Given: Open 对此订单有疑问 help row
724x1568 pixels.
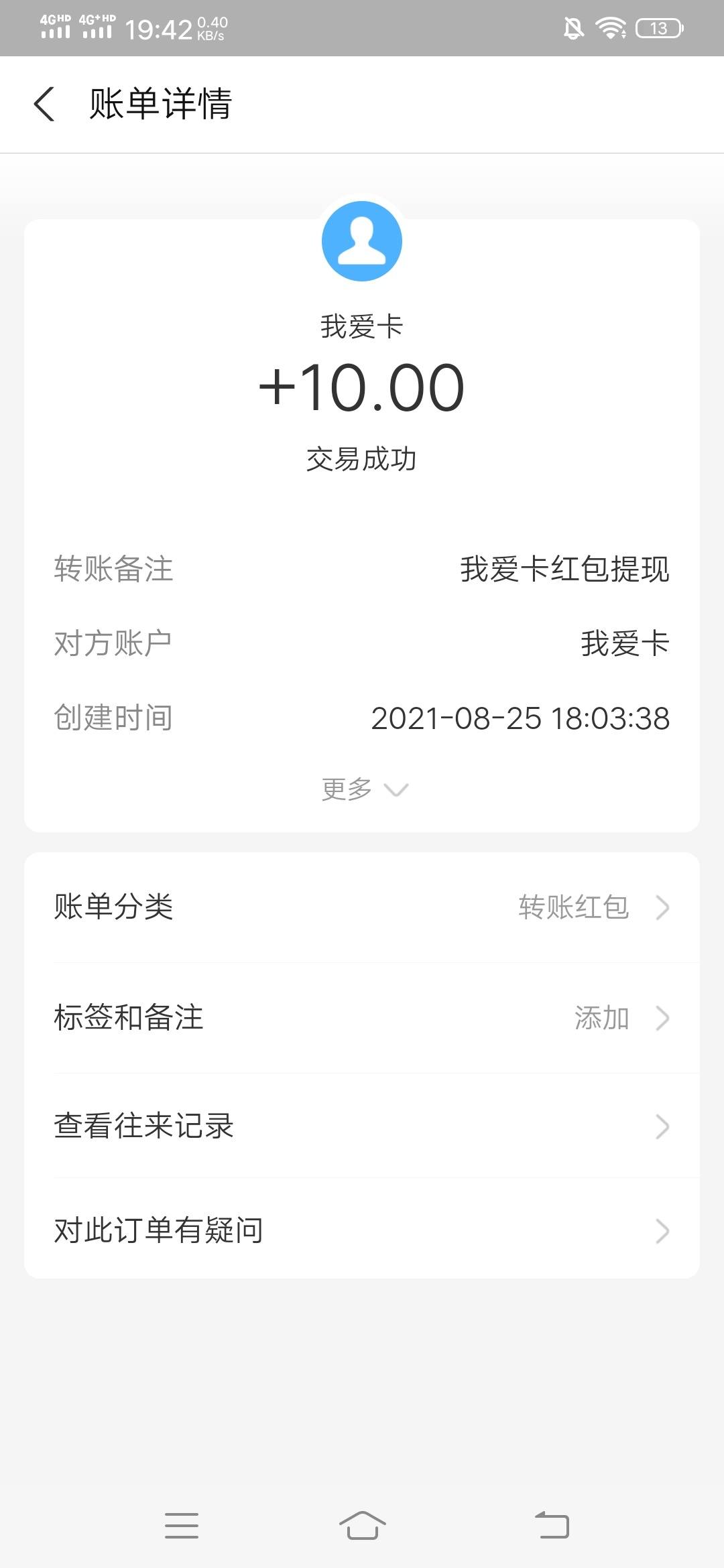Looking at the screenshot, I should tap(362, 1230).
